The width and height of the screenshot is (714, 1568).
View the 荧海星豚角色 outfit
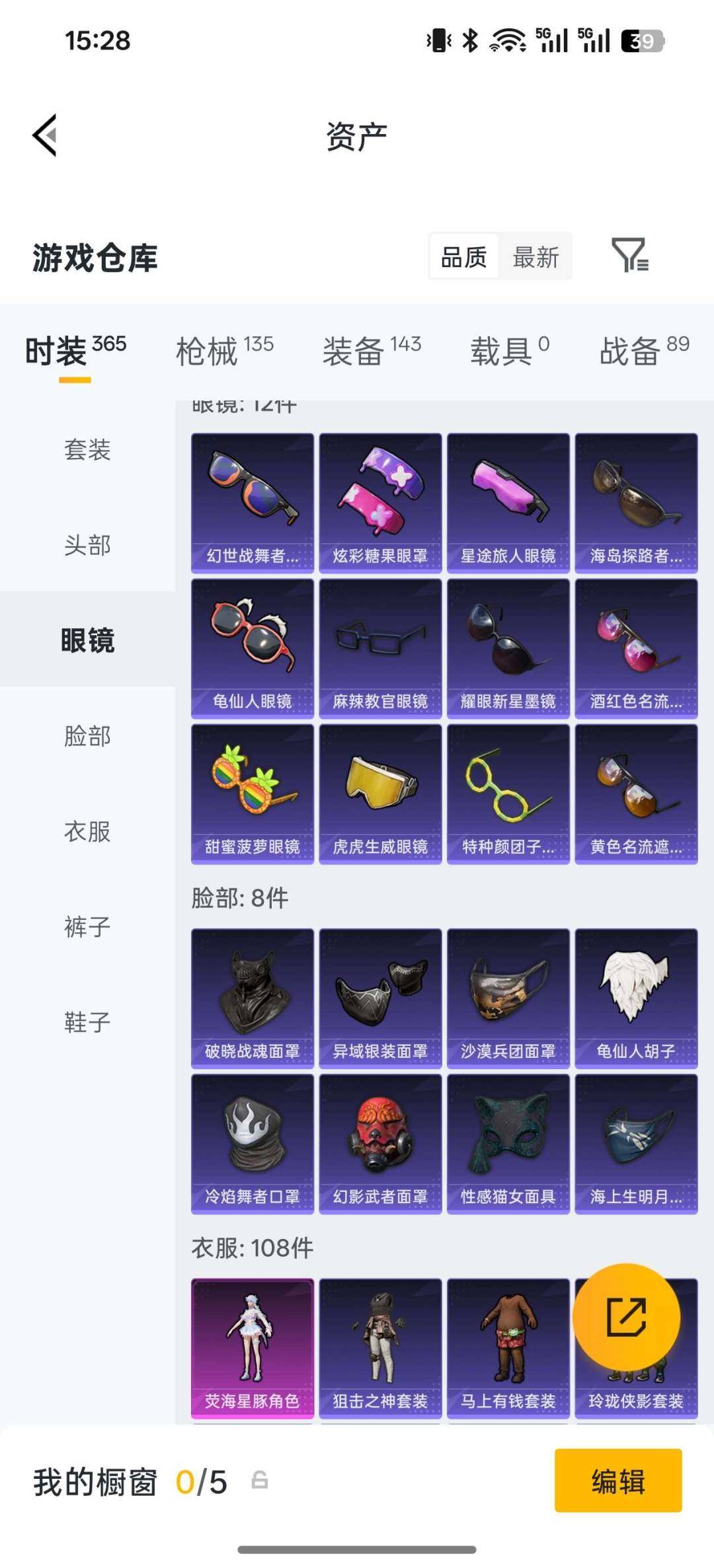[252, 1348]
